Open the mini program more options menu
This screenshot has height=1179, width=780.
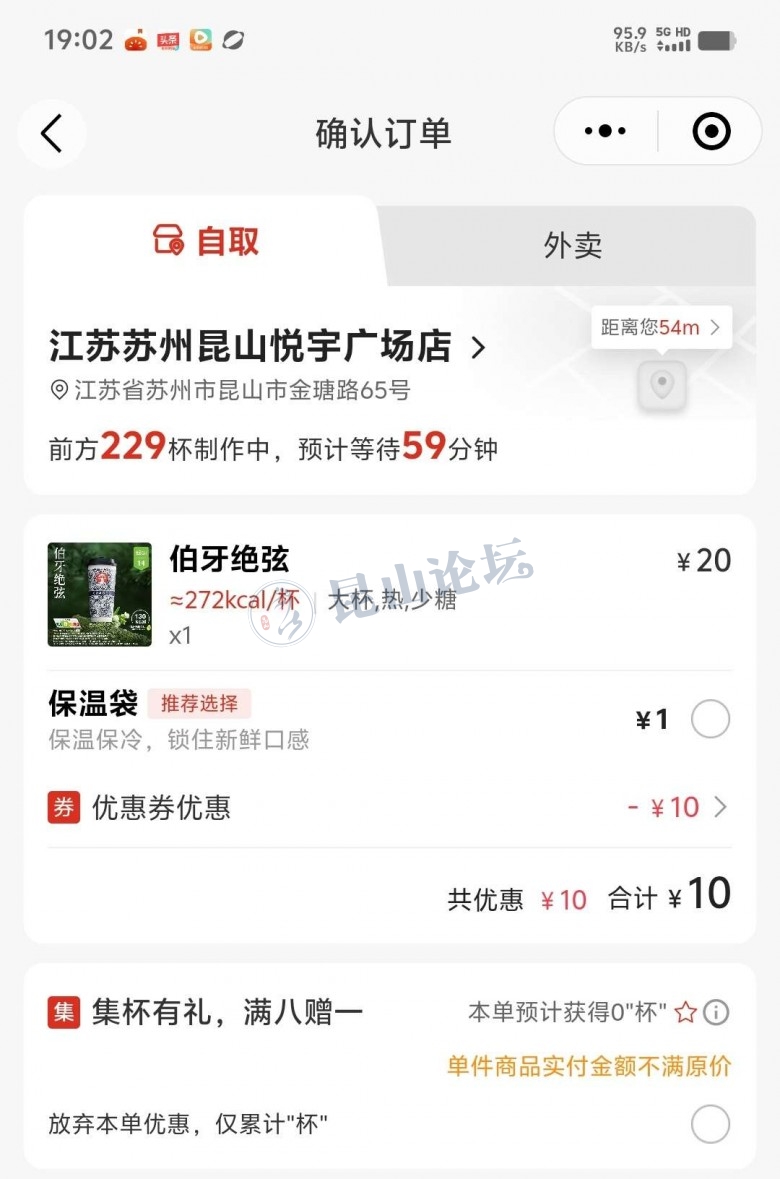point(605,131)
